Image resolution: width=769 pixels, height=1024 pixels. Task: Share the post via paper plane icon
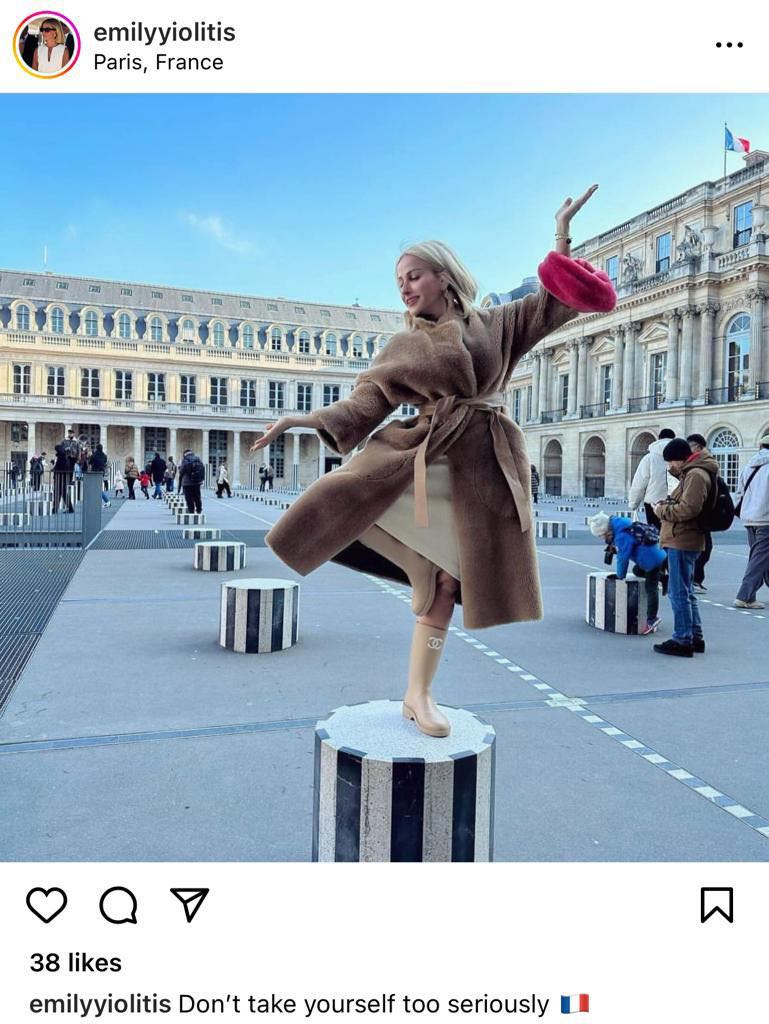click(189, 904)
